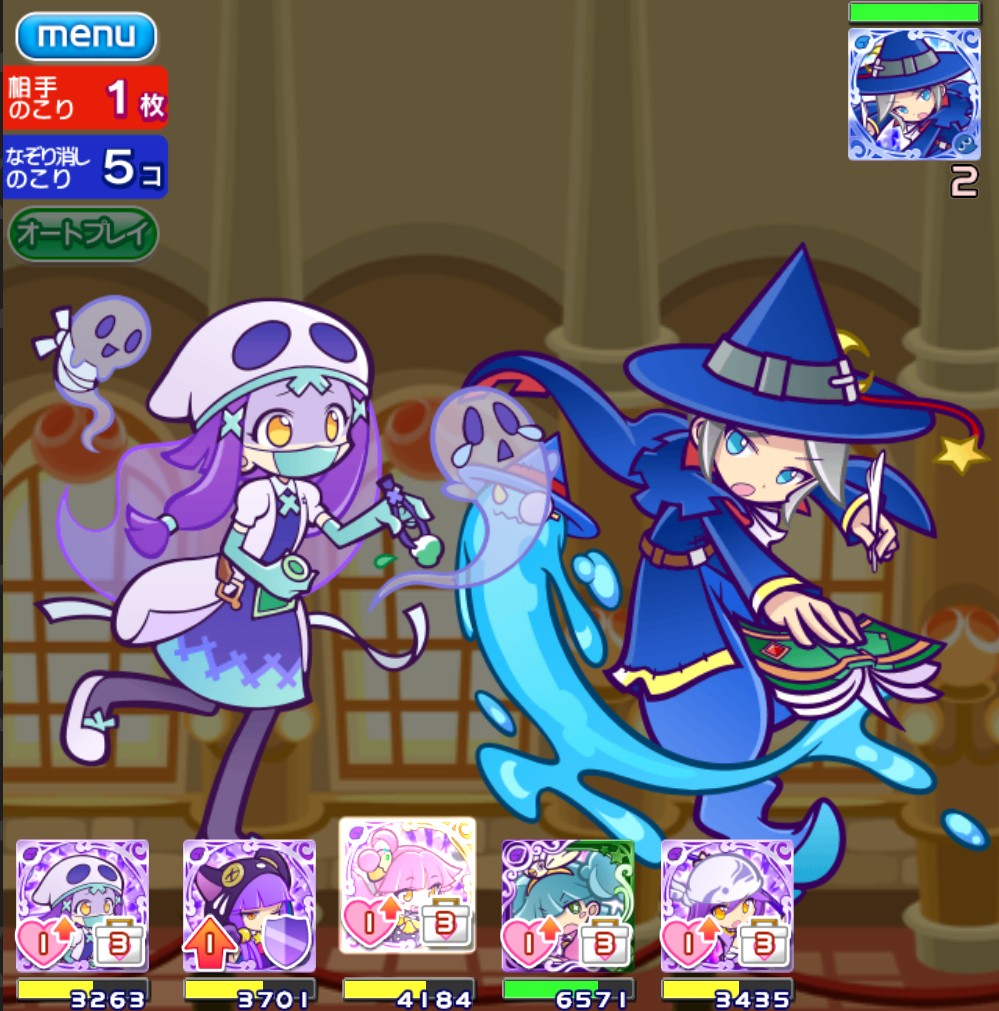Open the blue menu button
Viewport: 999px width, 1011px height.
click(86, 36)
